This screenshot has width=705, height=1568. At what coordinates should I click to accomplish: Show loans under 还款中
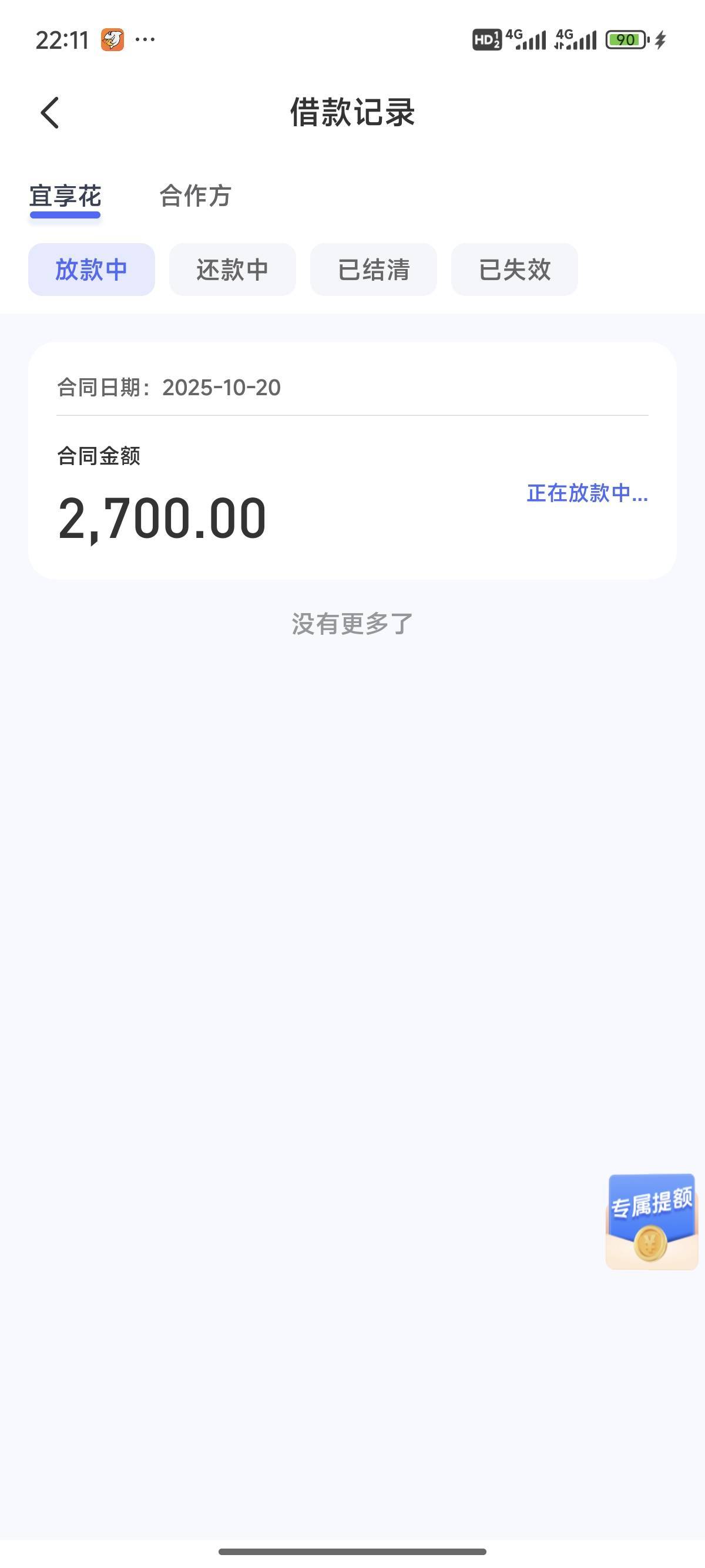(x=233, y=270)
